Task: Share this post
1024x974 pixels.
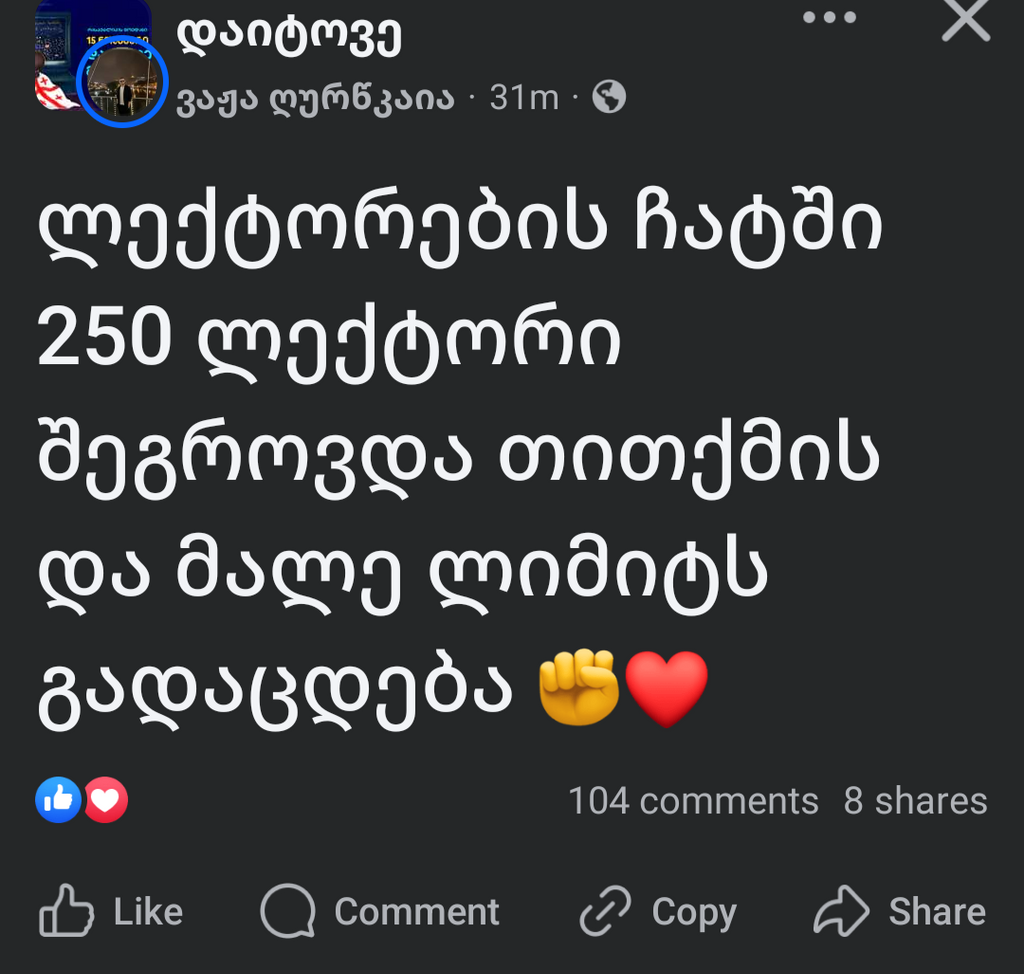Action: click(x=900, y=911)
